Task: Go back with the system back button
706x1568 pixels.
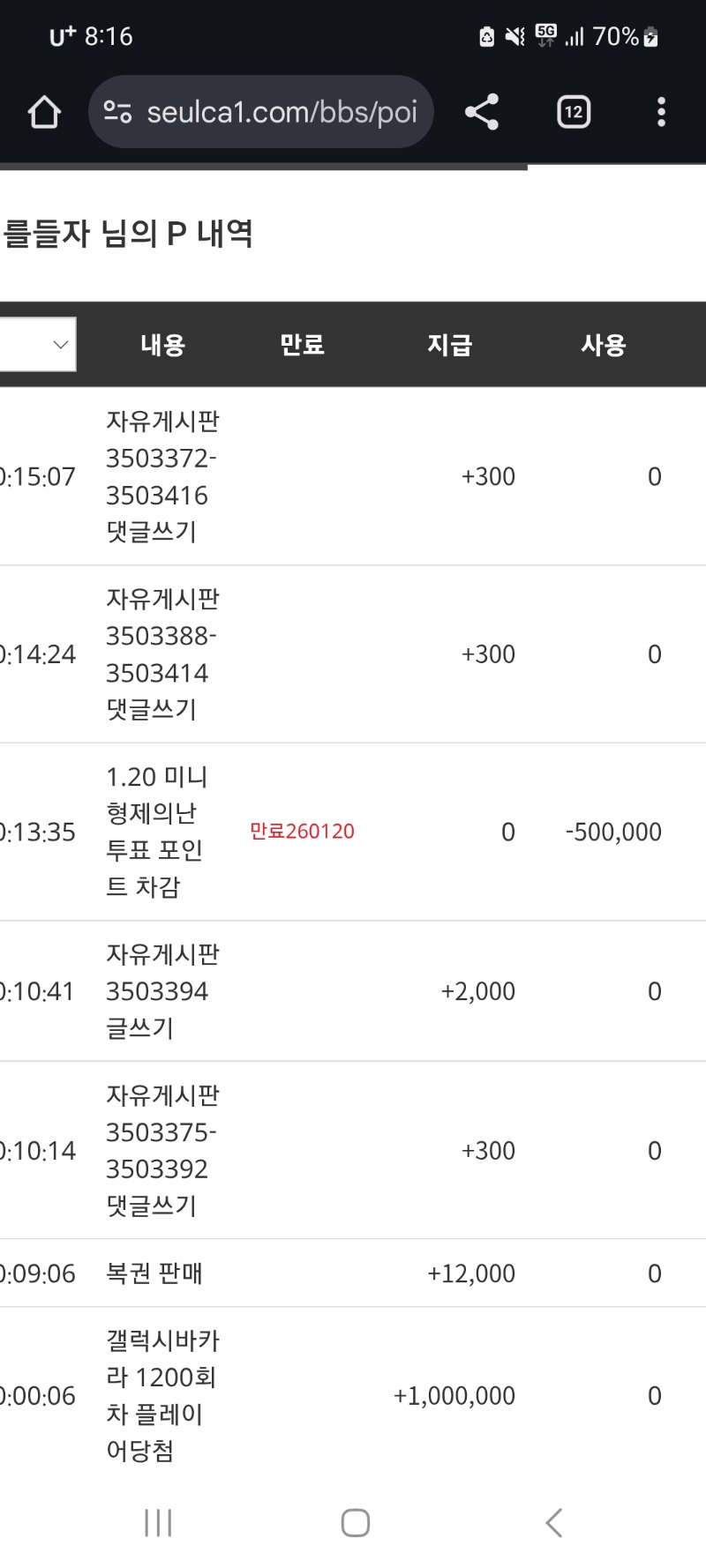Action: click(553, 1522)
